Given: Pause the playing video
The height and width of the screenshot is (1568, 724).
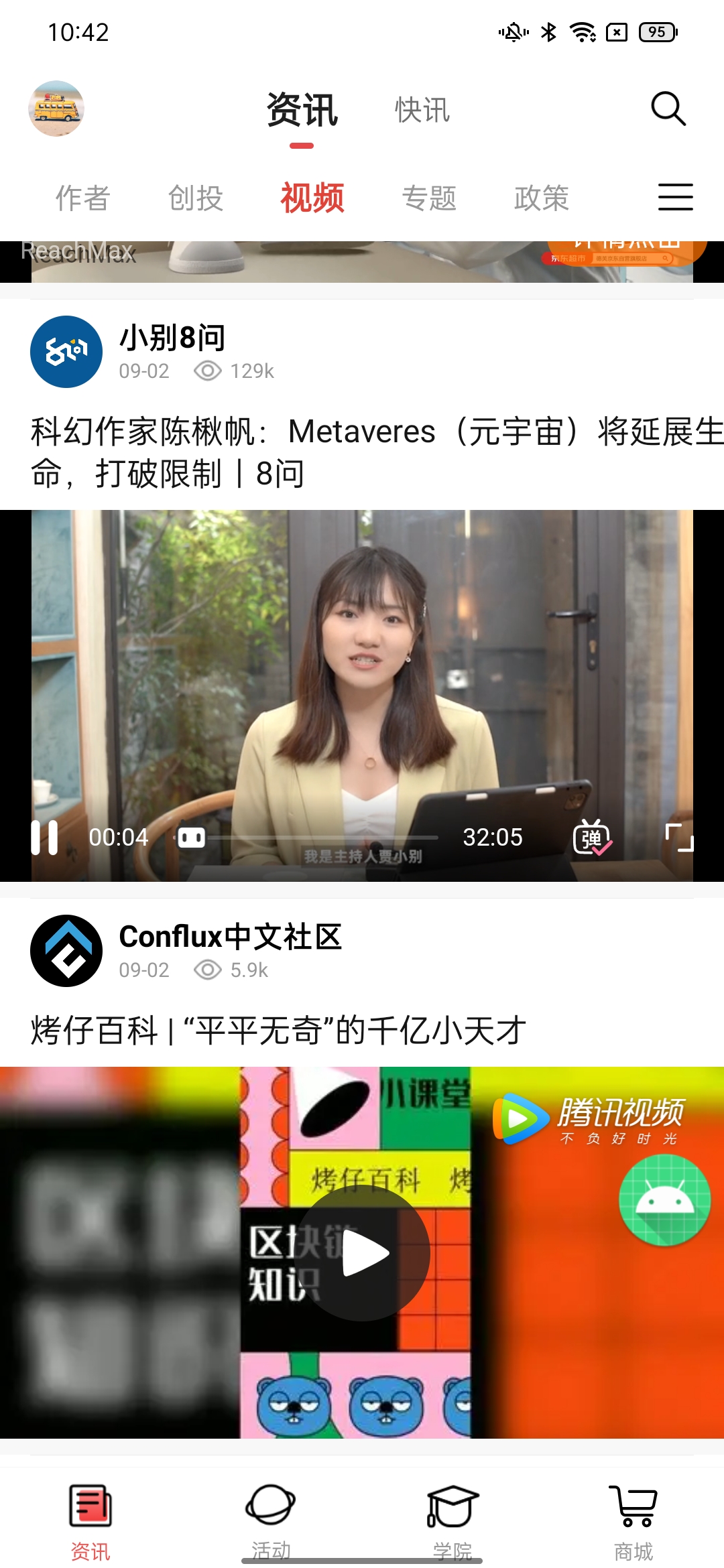Looking at the screenshot, I should click(x=45, y=838).
